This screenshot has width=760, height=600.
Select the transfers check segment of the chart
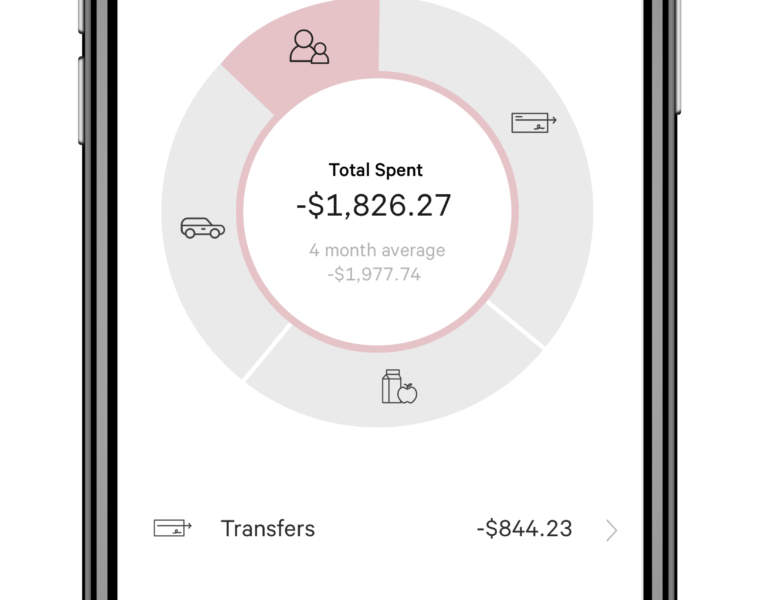coord(534,123)
